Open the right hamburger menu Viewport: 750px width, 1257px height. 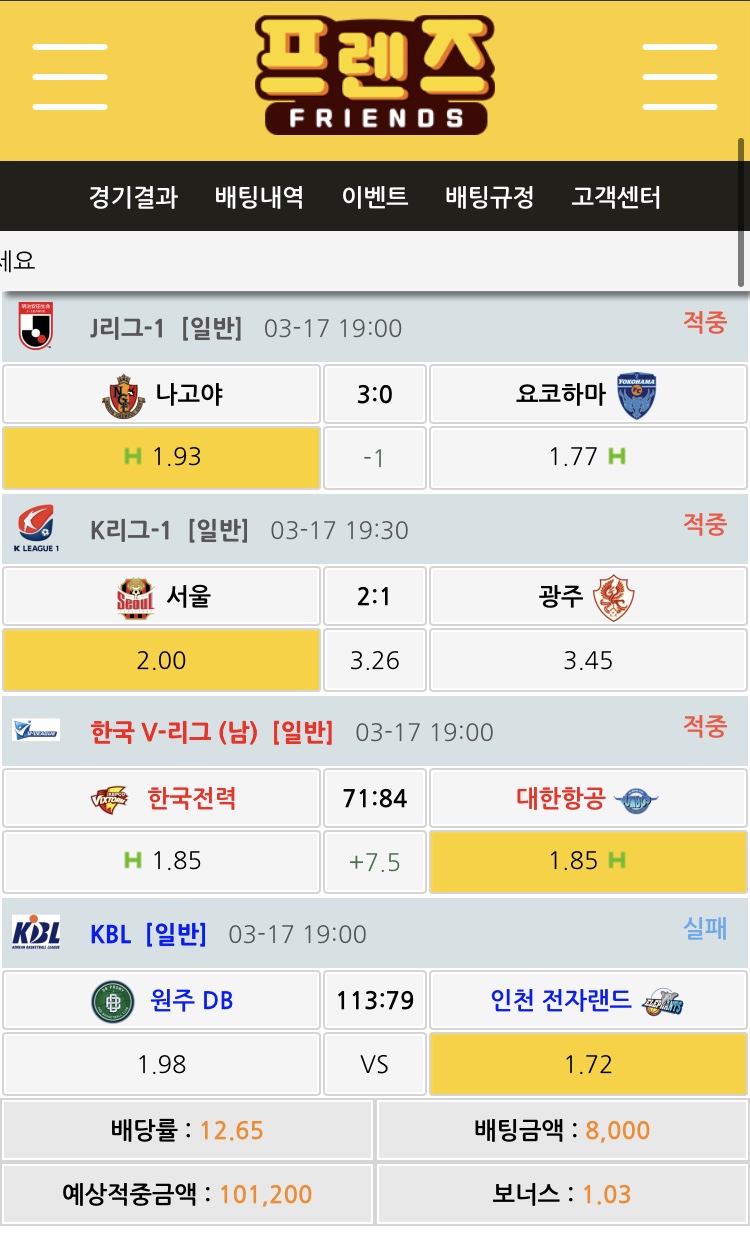[679, 76]
